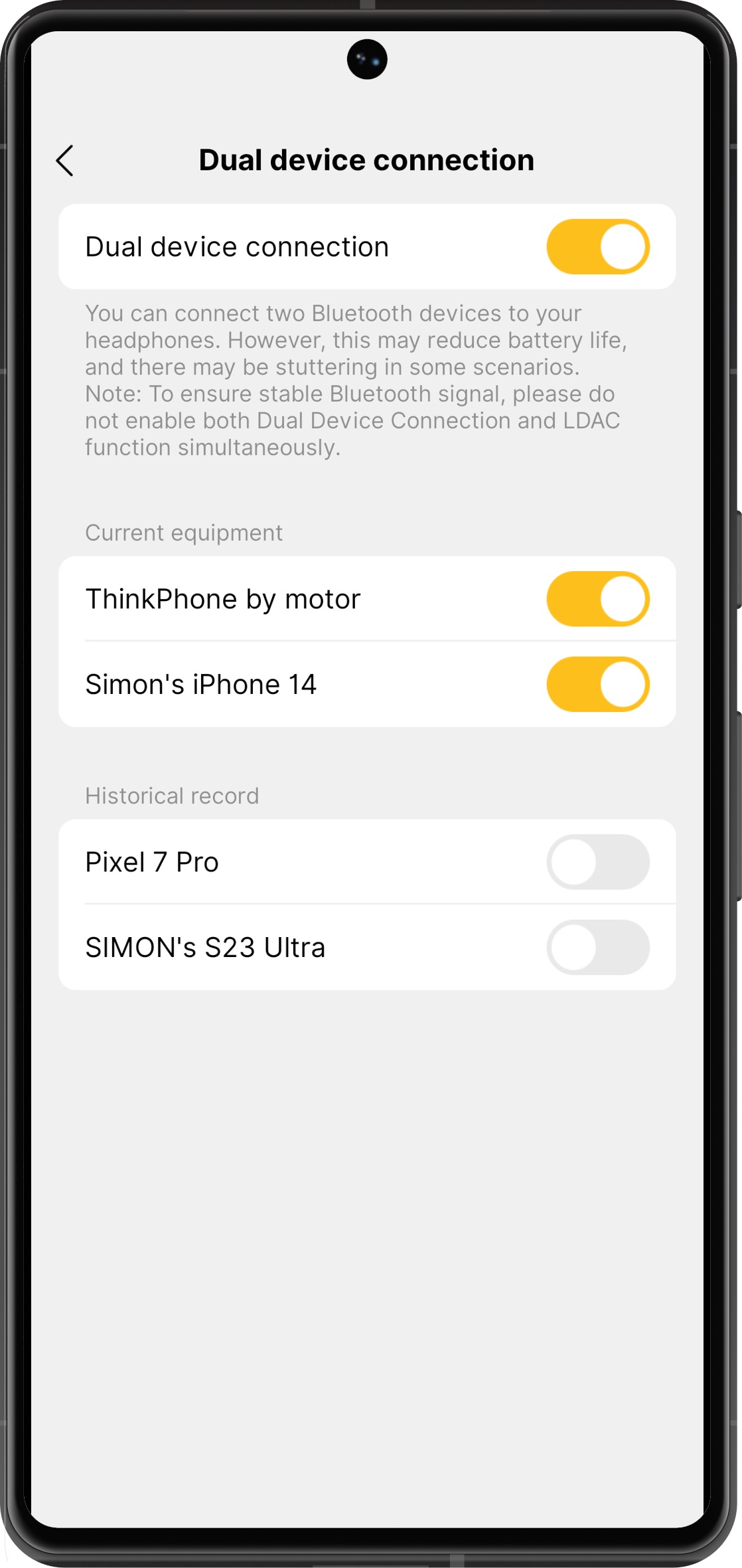This screenshot has height=1568, width=742.
Task: Disable the ThinkPhone by motor connection
Action: 597,598
